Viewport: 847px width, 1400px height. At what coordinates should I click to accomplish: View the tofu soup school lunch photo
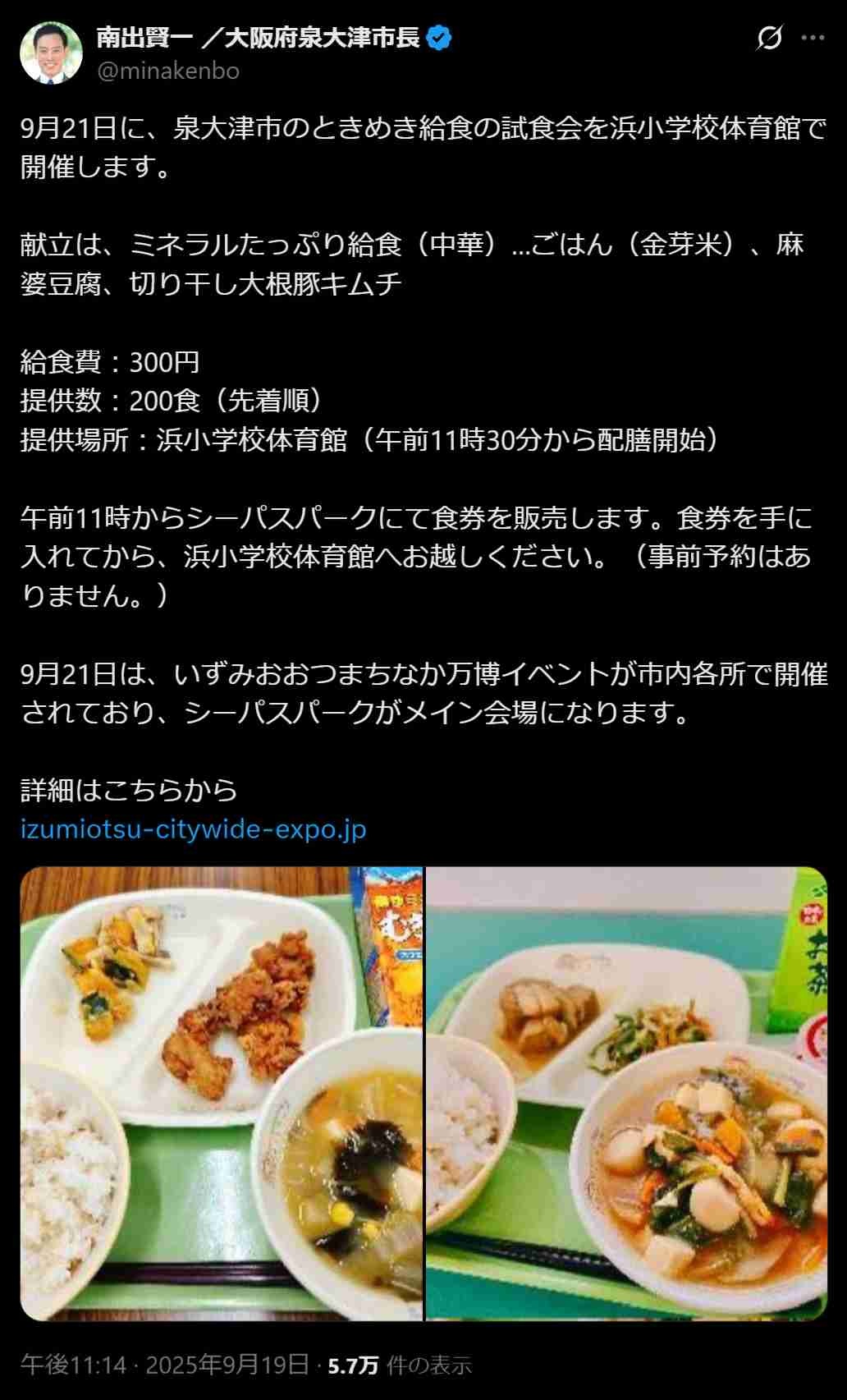point(626,1094)
